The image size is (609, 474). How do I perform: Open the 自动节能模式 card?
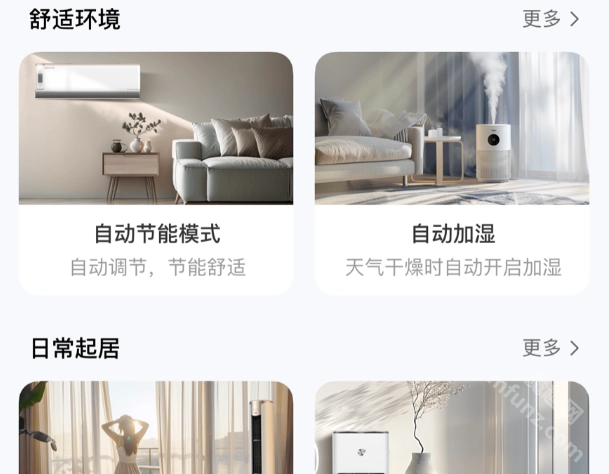point(156,174)
